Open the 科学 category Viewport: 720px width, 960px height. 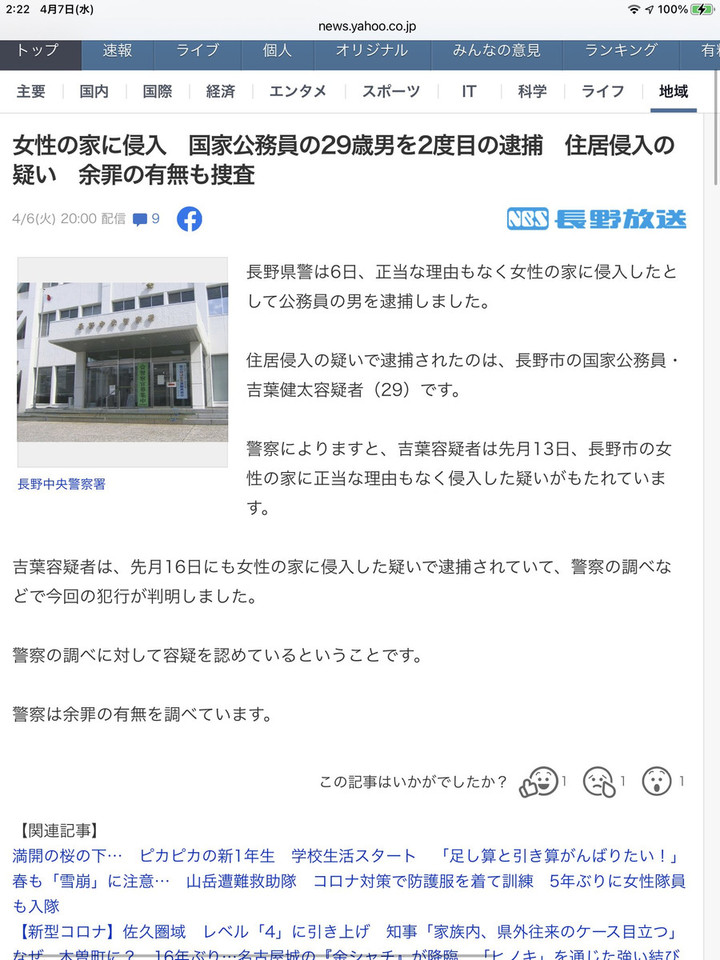pos(532,91)
